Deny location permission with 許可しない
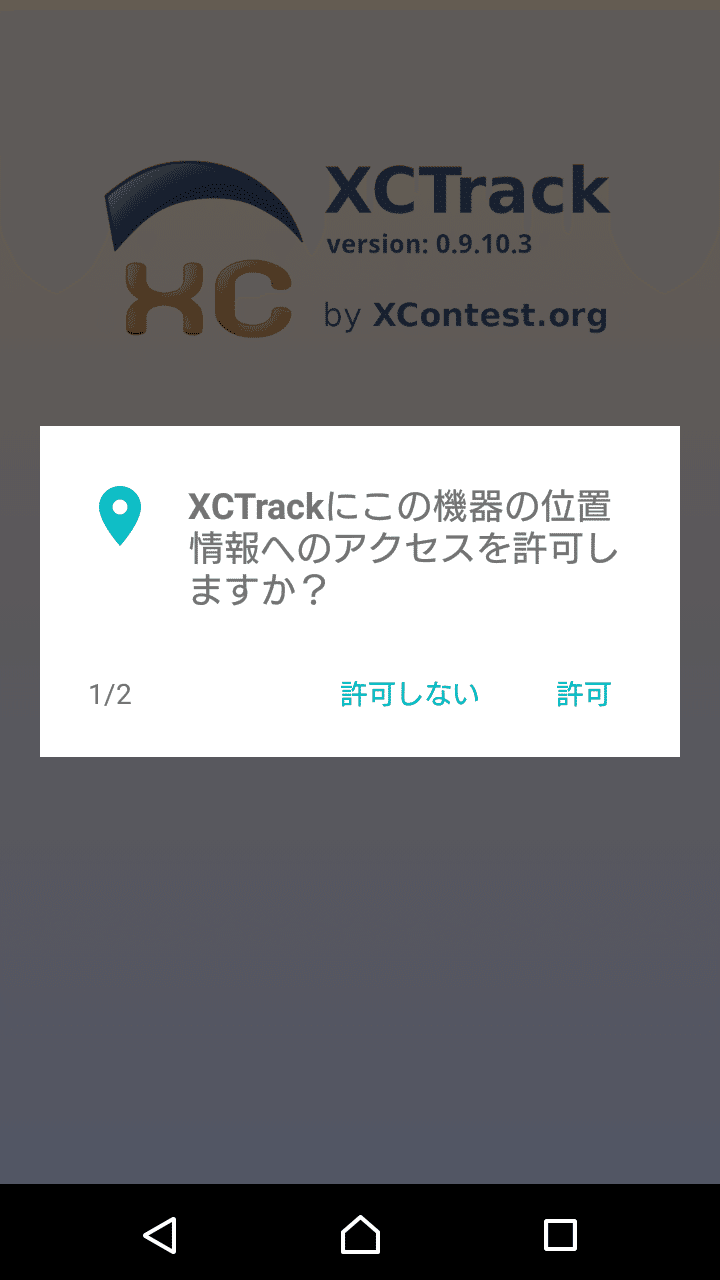This screenshot has height=1280, width=720. coord(410,694)
